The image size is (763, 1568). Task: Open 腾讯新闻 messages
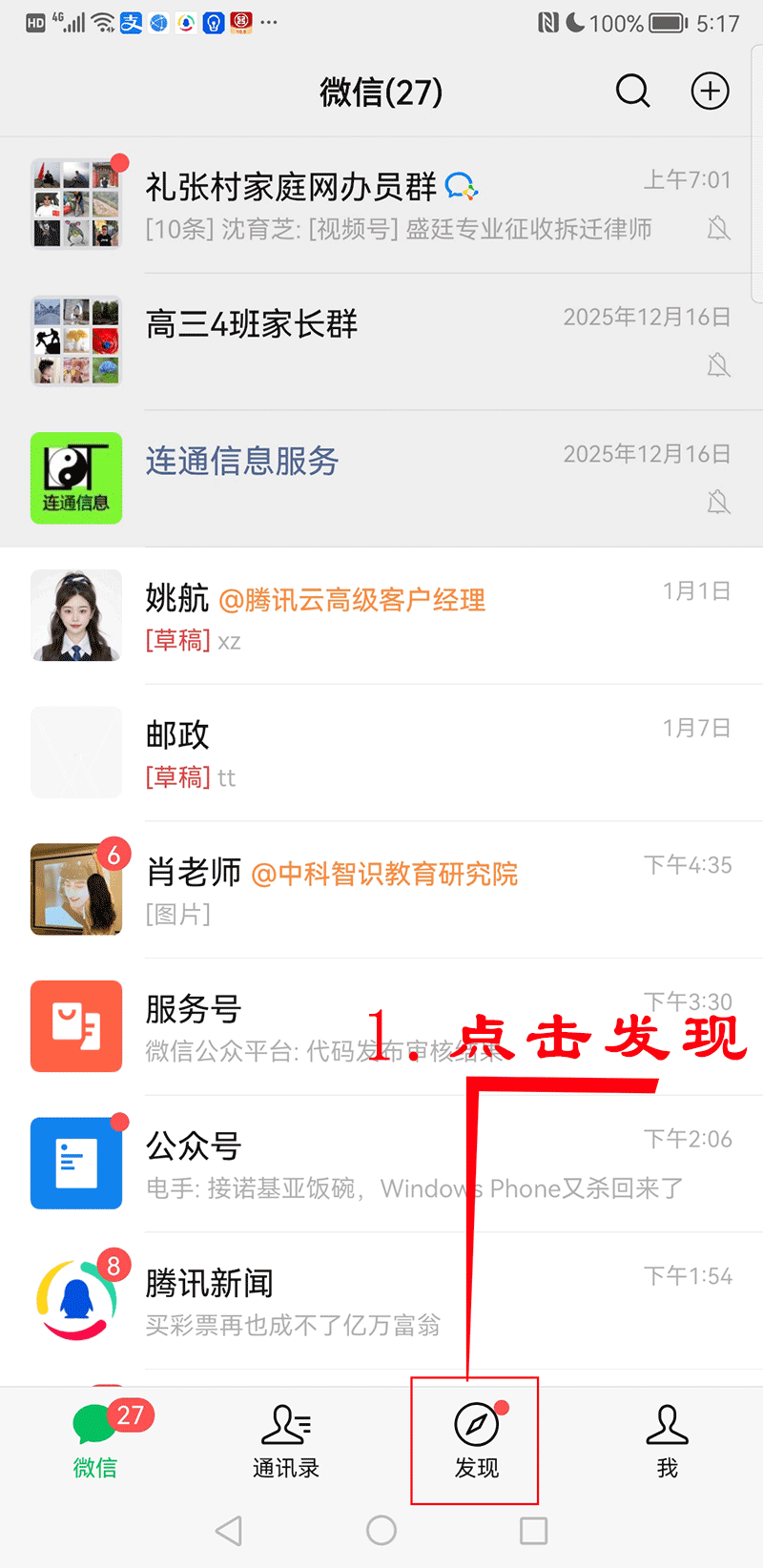[x=381, y=1300]
